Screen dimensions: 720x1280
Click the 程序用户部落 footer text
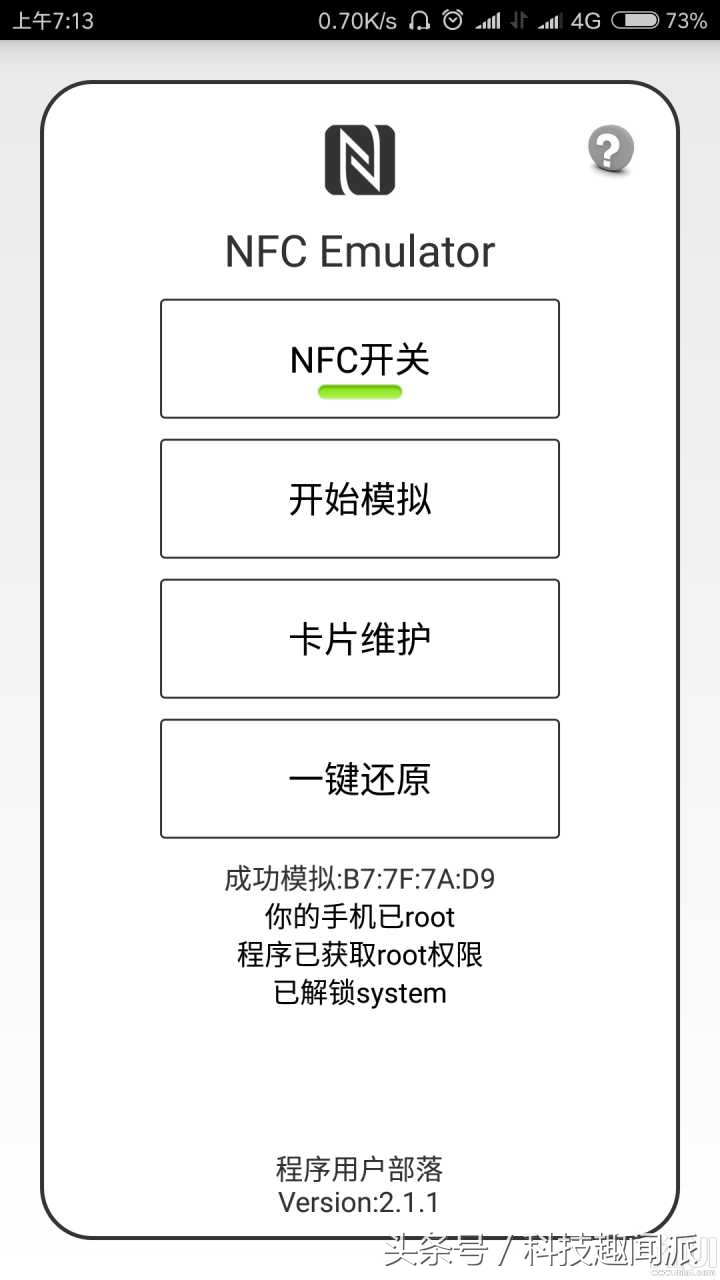point(359,1168)
